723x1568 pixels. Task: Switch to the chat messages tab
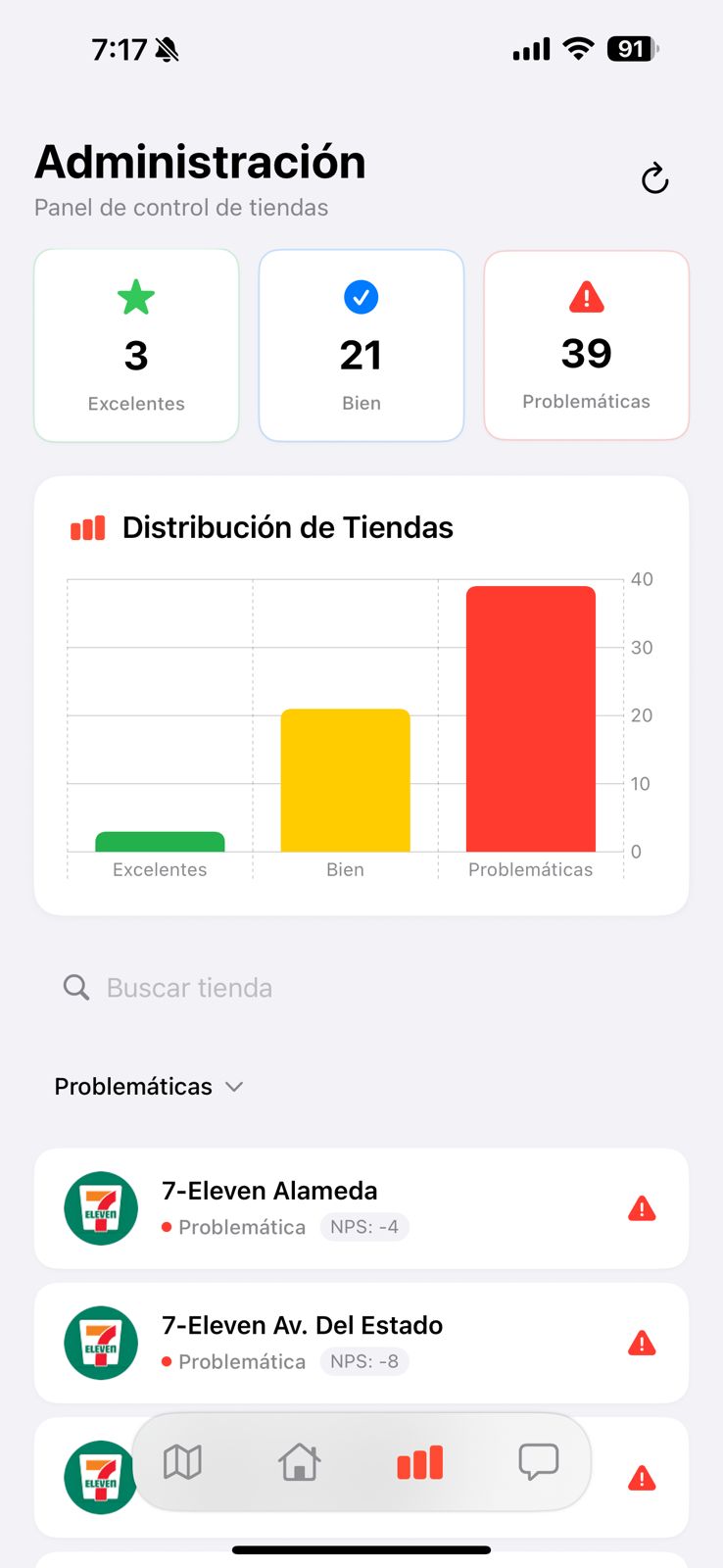pos(538,1462)
